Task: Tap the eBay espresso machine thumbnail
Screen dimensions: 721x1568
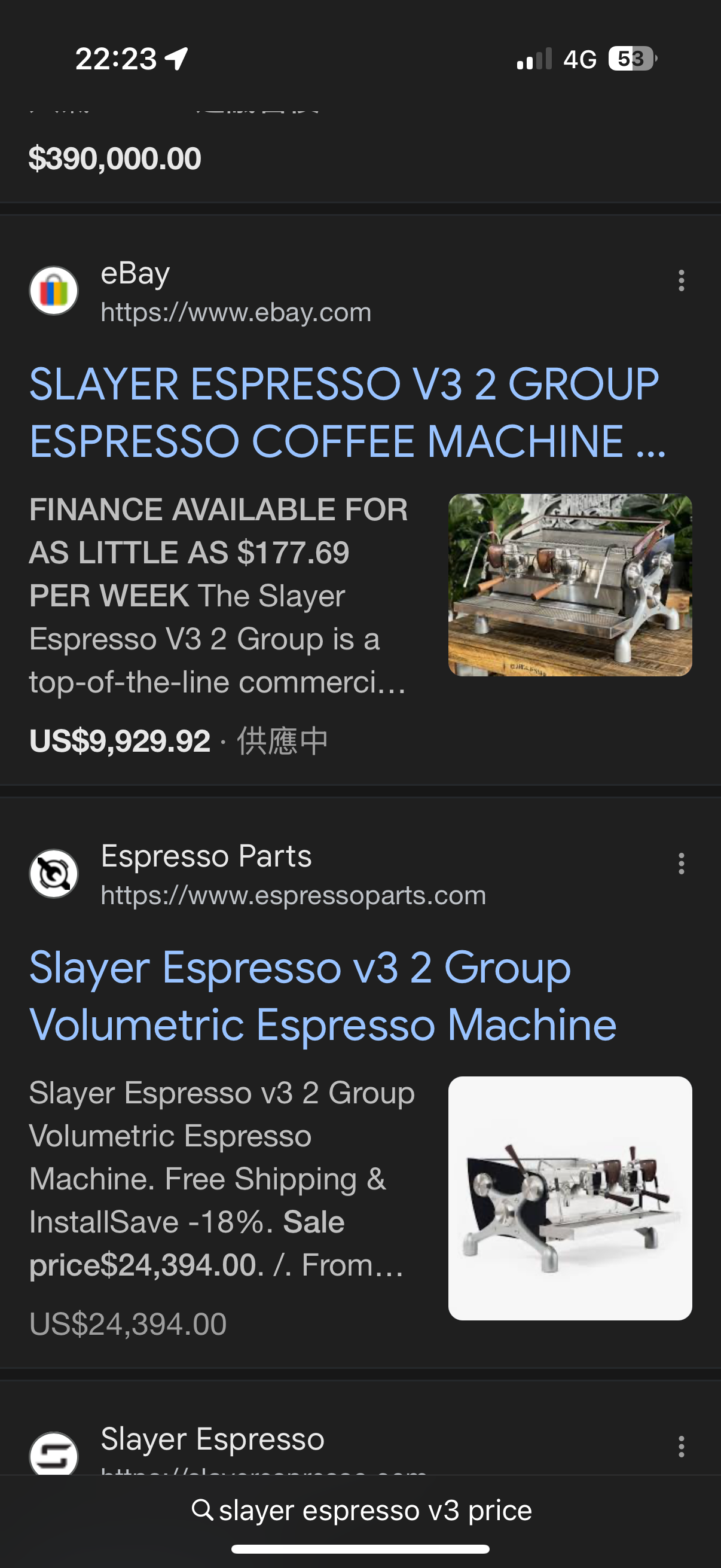Action: [x=570, y=584]
